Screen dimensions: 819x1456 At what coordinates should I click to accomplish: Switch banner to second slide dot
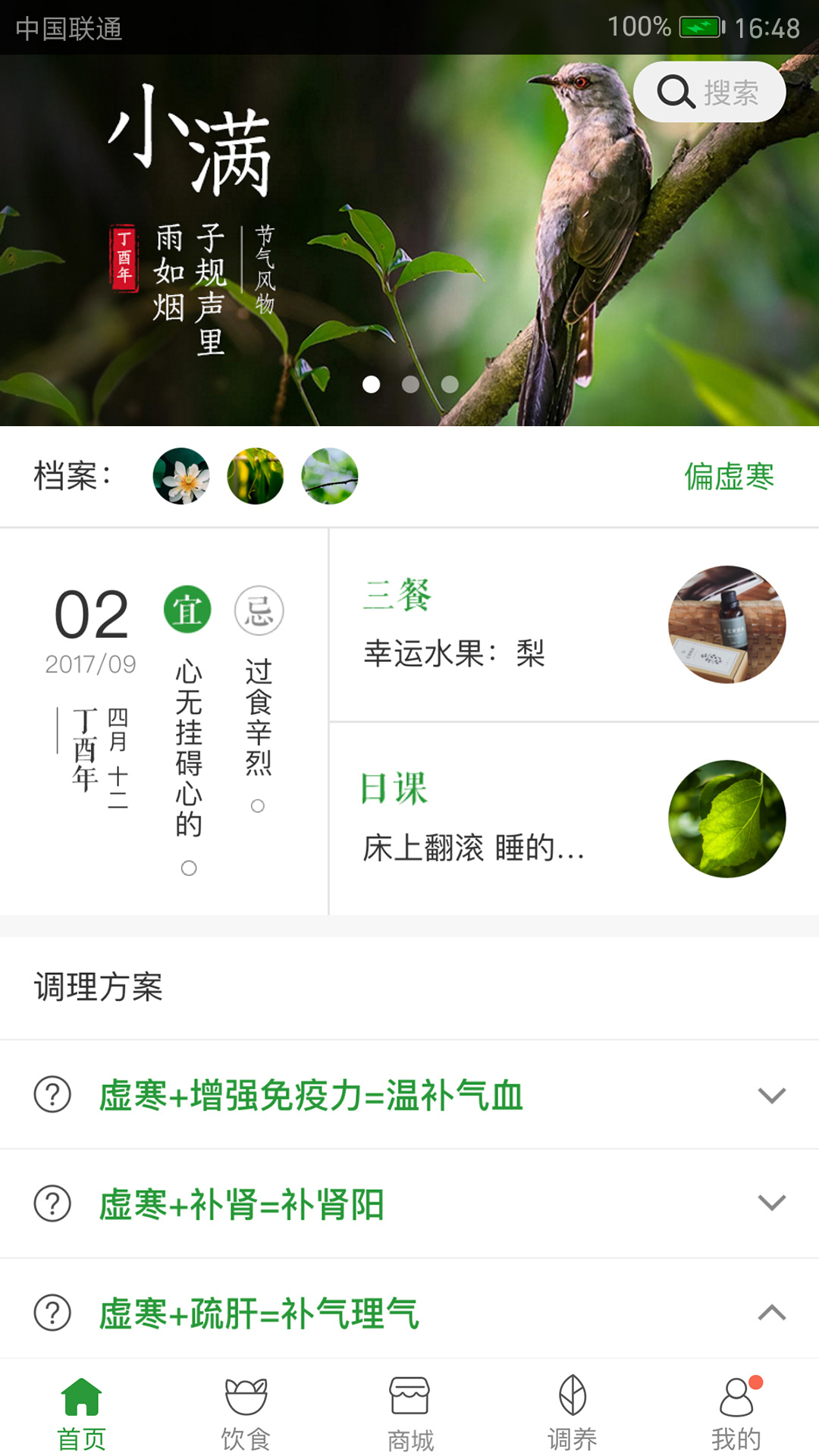[409, 385]
